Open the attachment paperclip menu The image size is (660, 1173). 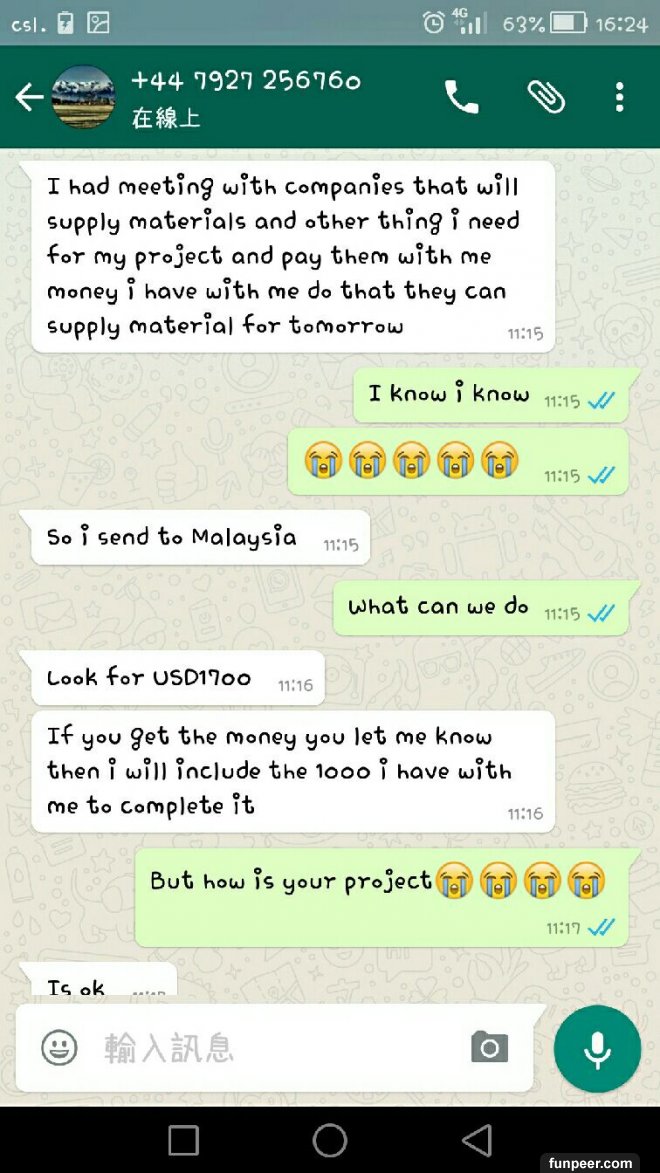[546, 97]
